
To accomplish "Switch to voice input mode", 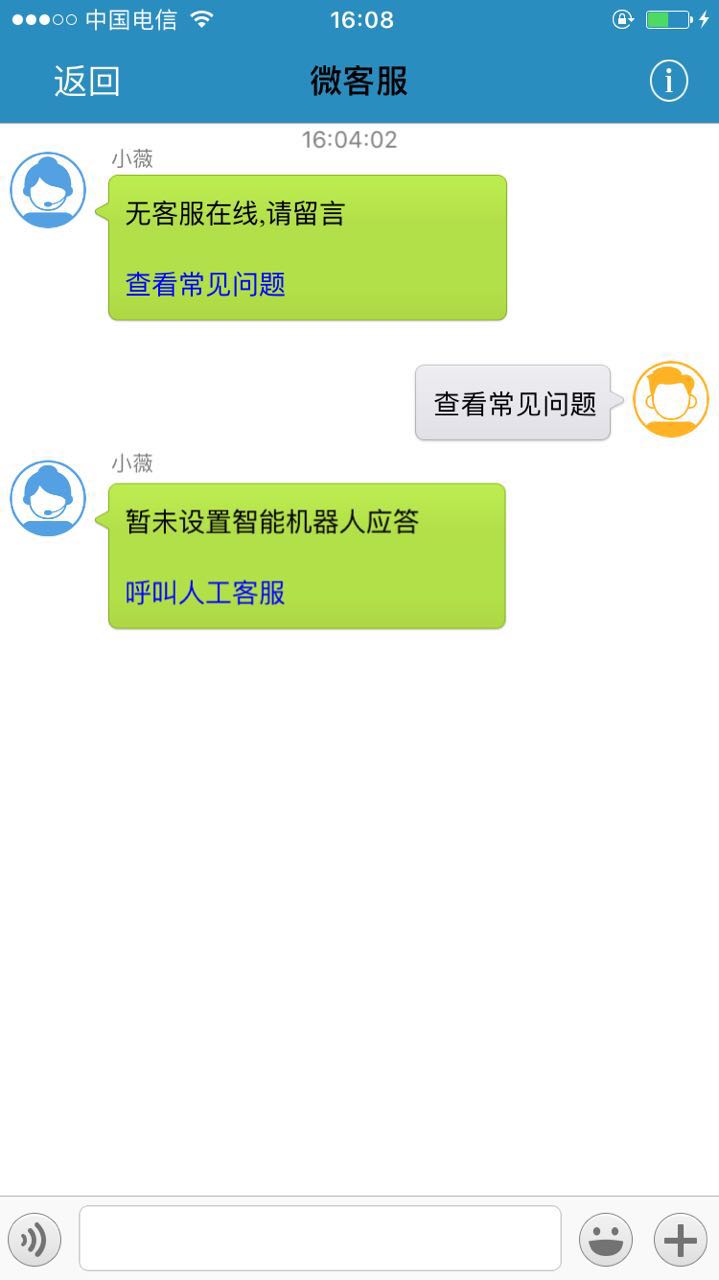I will 34,1240.
